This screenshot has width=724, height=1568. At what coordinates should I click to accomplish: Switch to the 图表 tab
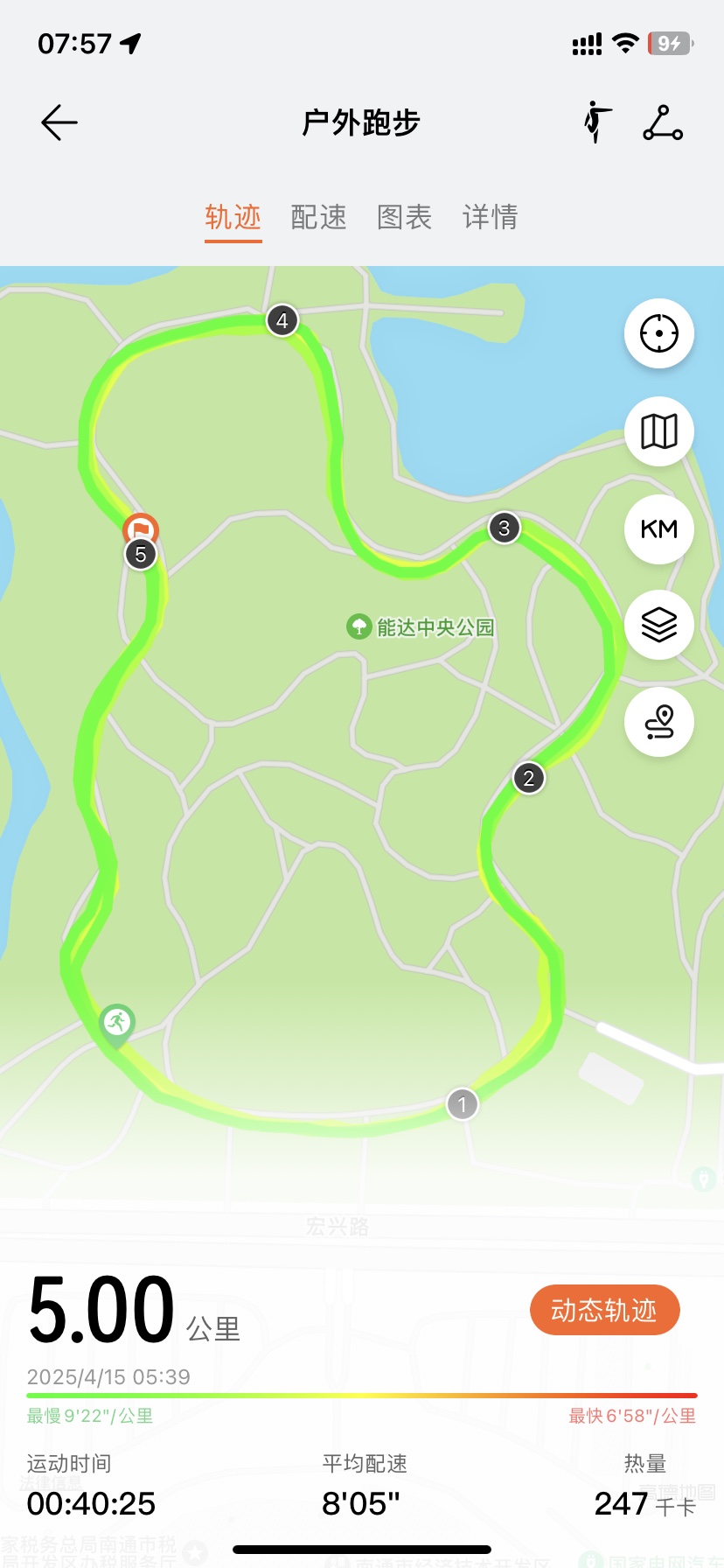(404, 217)
